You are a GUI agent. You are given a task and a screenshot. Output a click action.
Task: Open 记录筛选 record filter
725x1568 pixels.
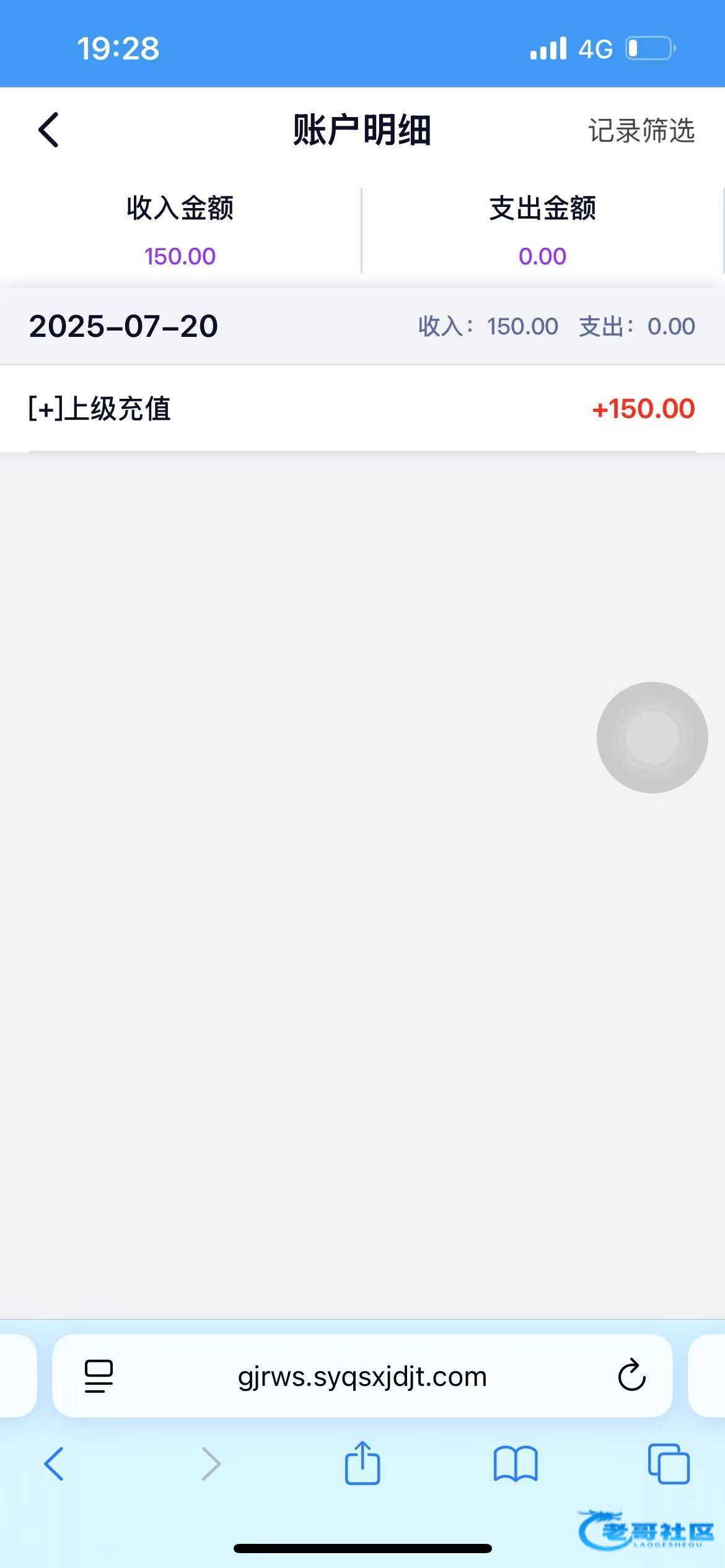[641, 131]
